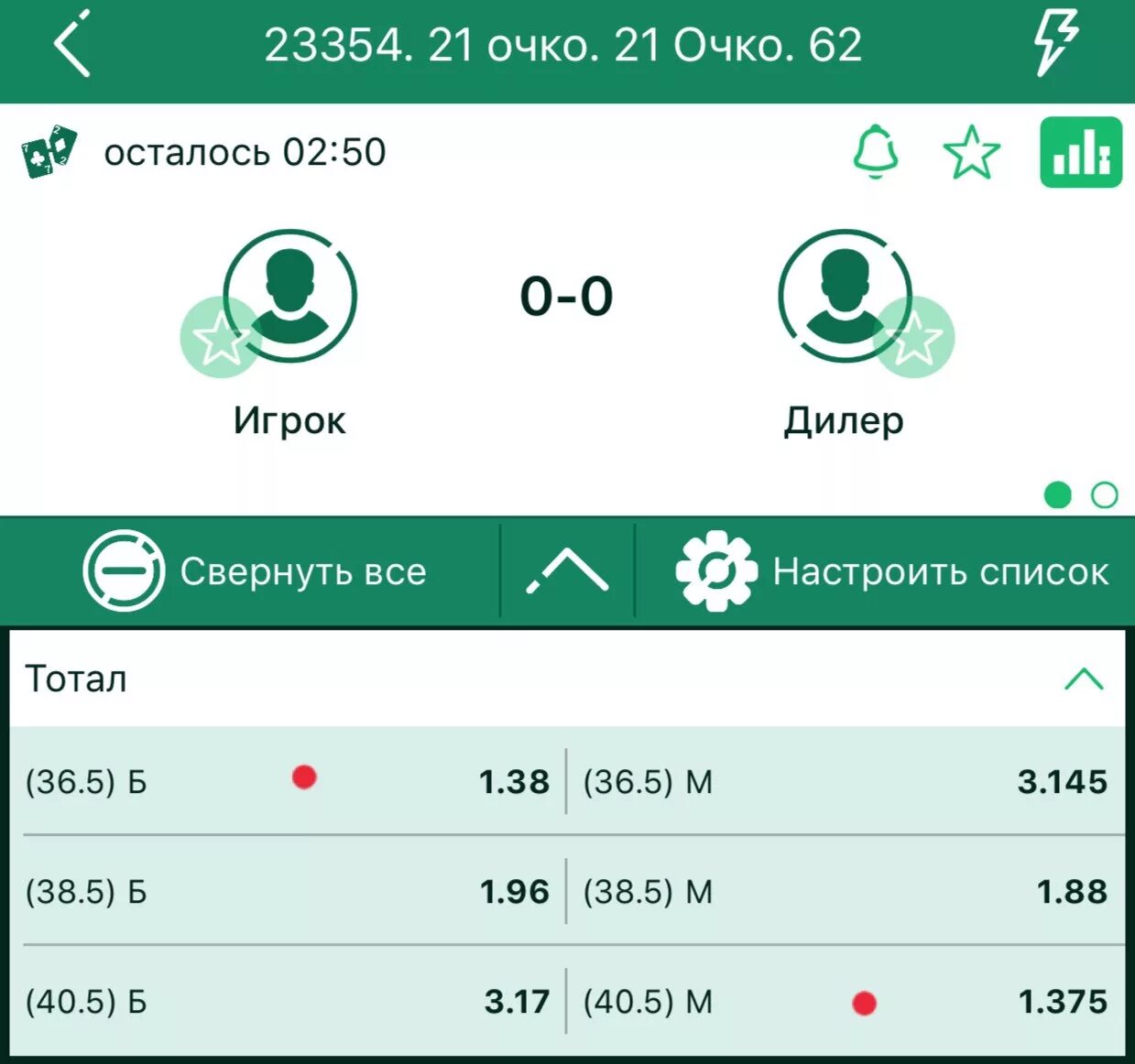The height and width of the screenshot is (1064, 1135).
Task: Go back using the top-left arrow
Action: [x=71, y=45]
